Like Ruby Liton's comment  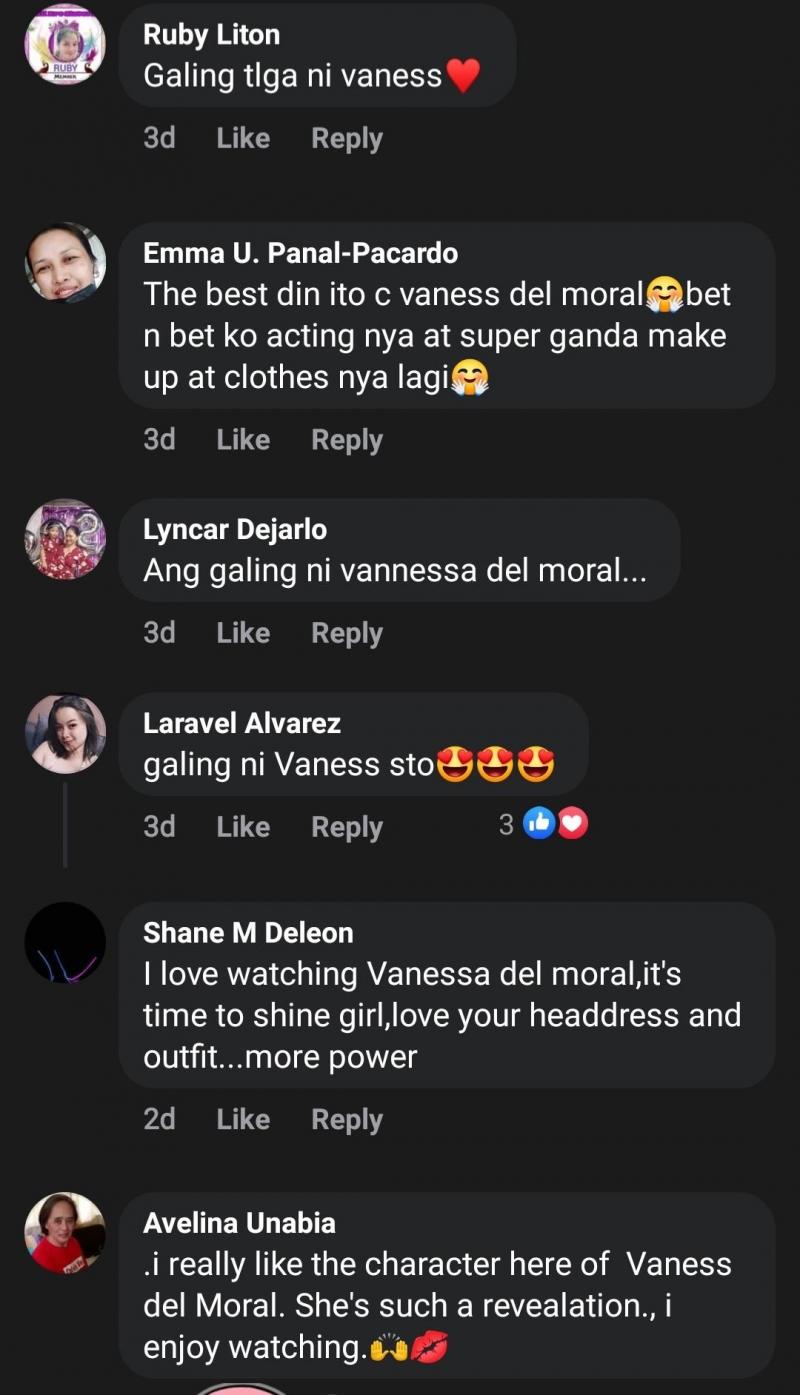tap(243, 138)
